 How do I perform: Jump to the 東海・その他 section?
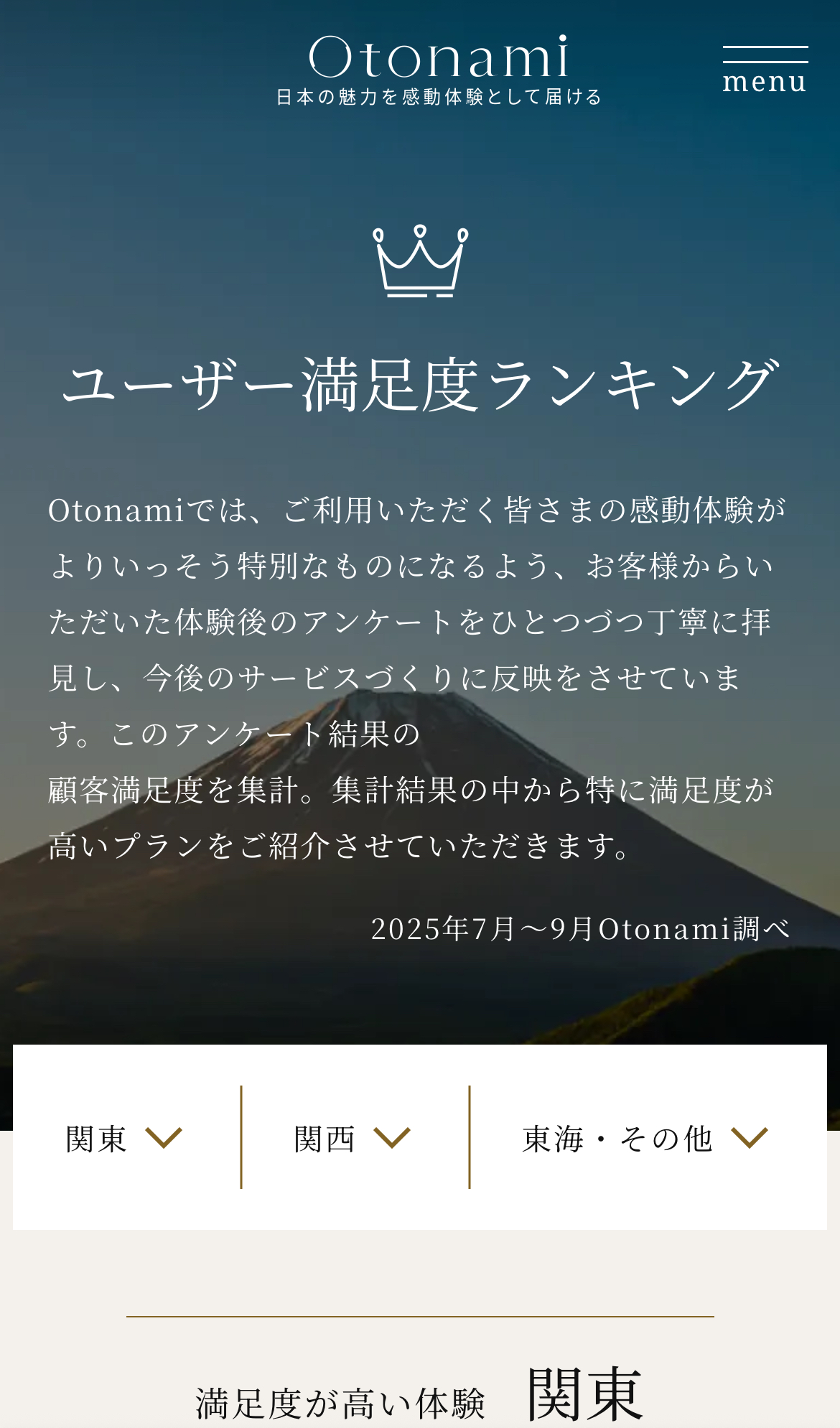[645, 1139]
